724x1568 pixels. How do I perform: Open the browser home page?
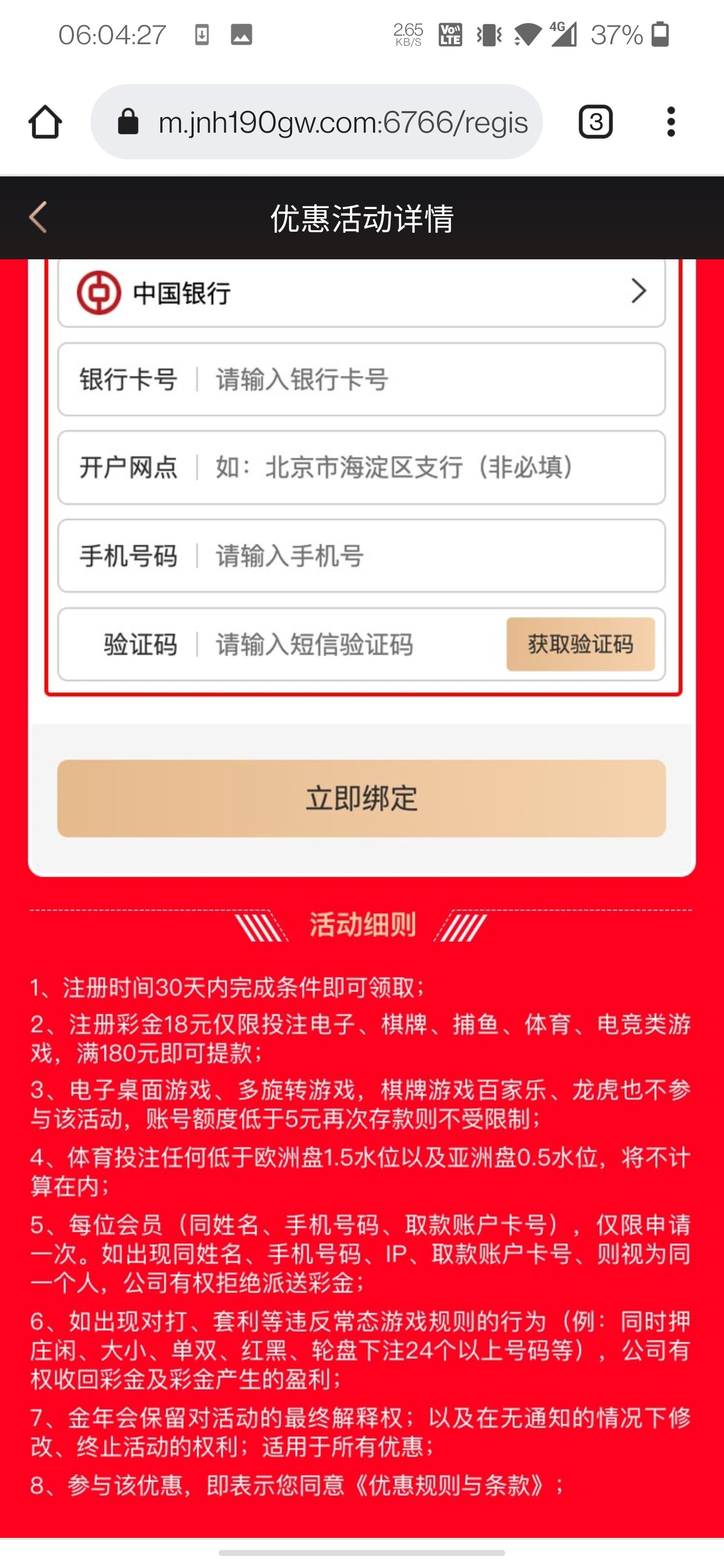45,122
